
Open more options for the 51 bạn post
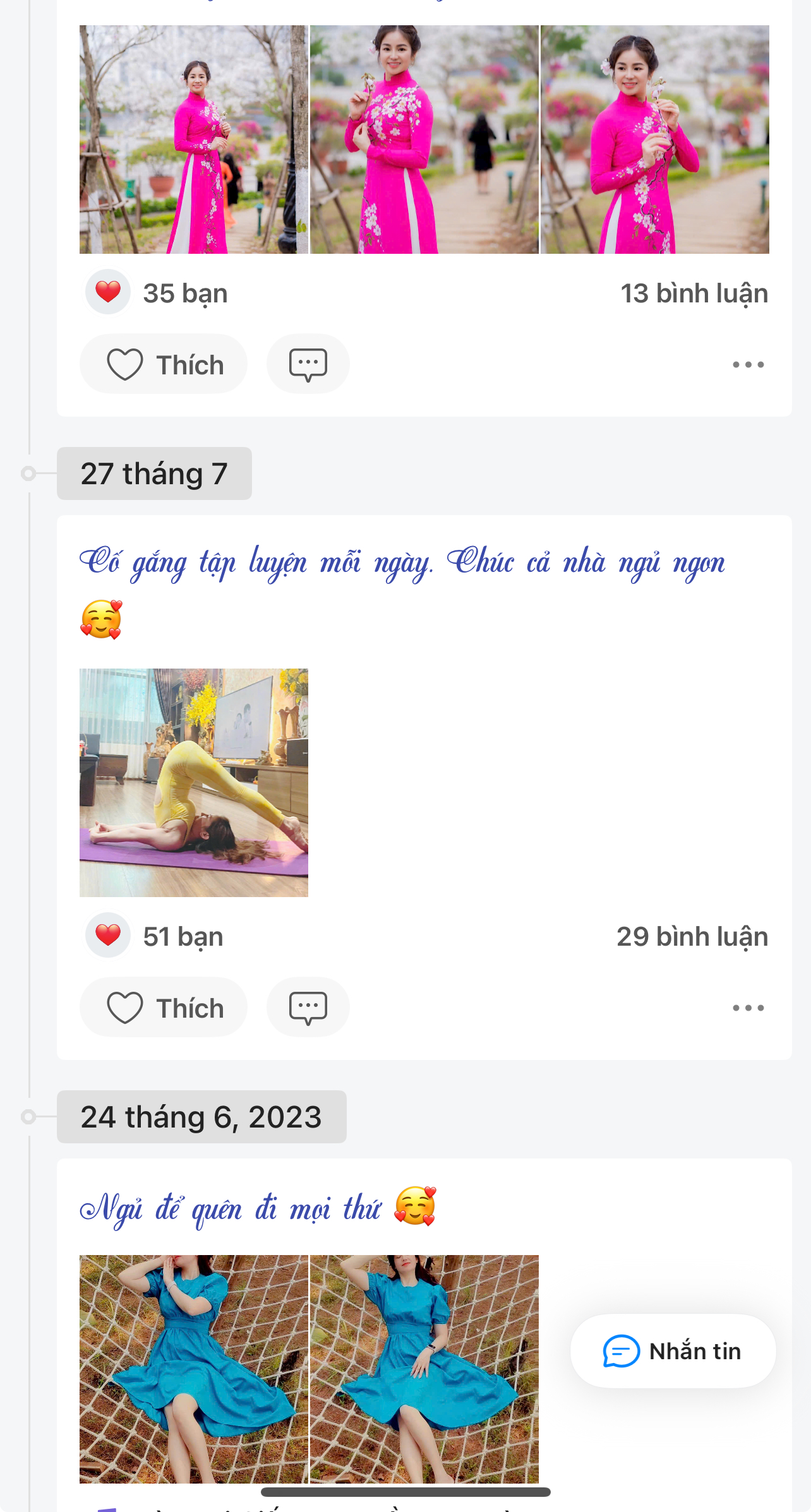click(x=748, y=1008)
